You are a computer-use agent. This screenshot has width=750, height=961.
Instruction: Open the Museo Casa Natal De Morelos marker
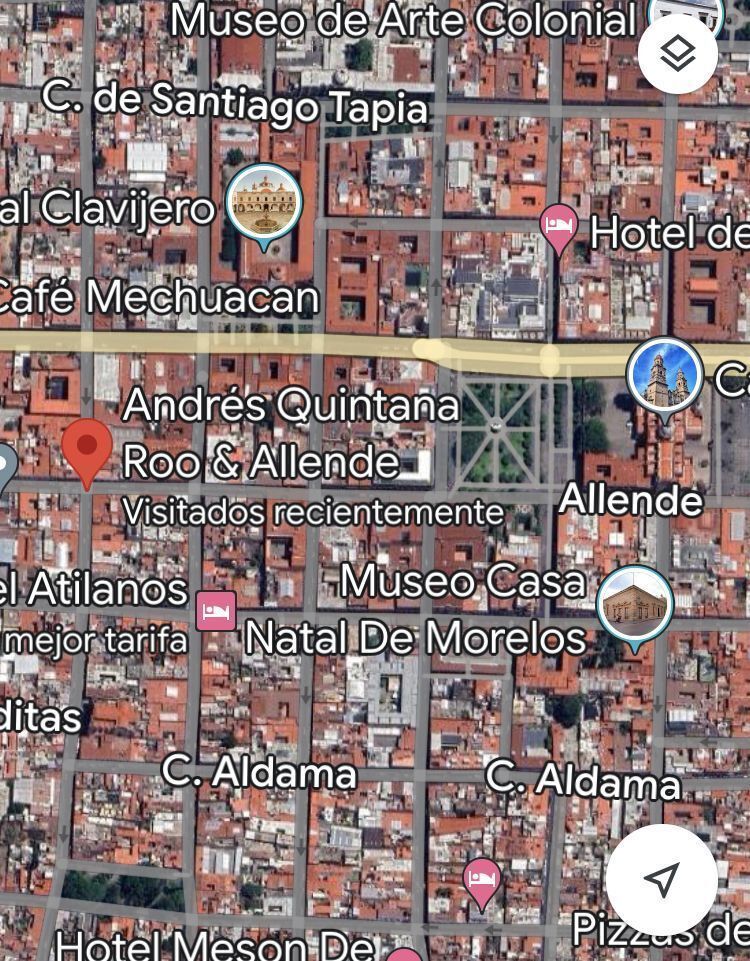635,604
